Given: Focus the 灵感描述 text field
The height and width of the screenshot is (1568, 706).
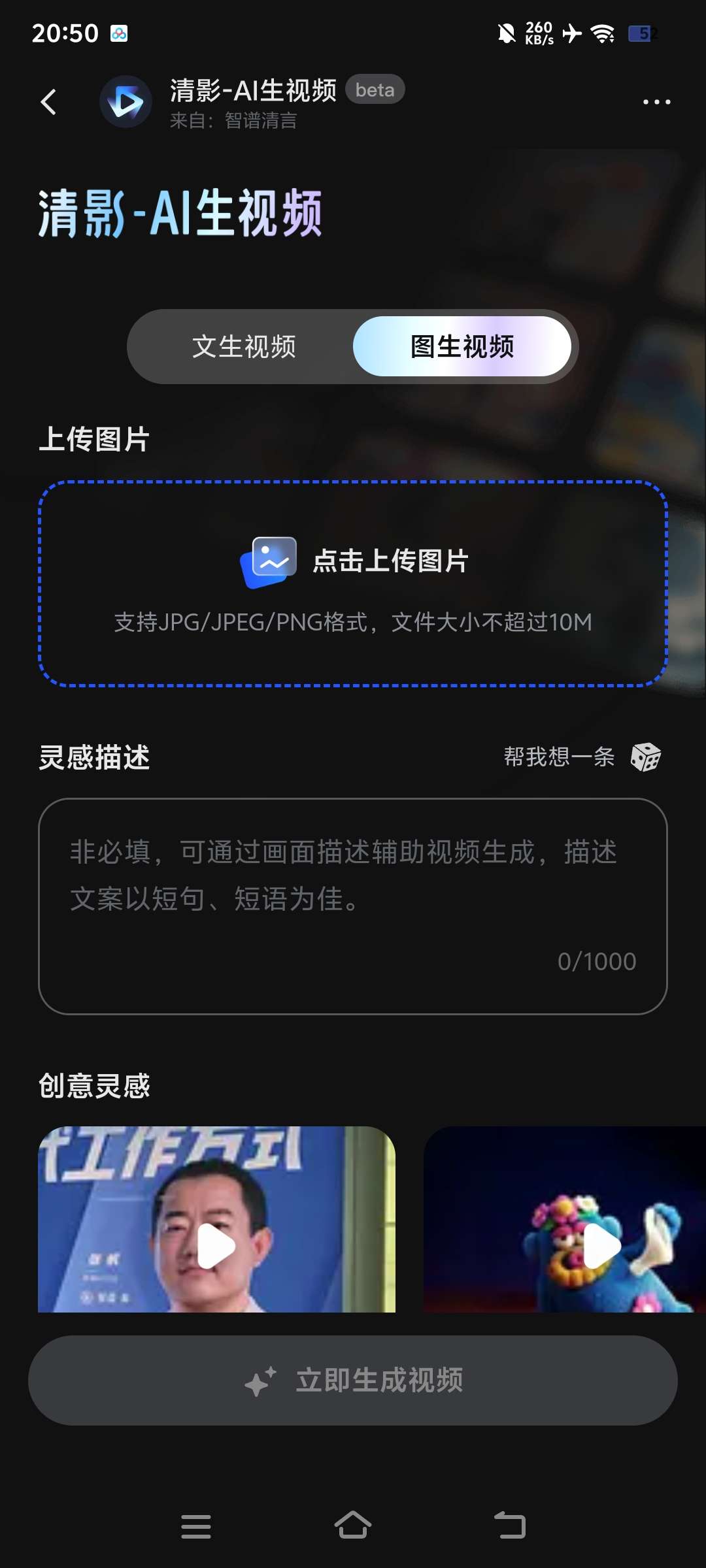Looking at the screenshot, I should pos(353,906).
